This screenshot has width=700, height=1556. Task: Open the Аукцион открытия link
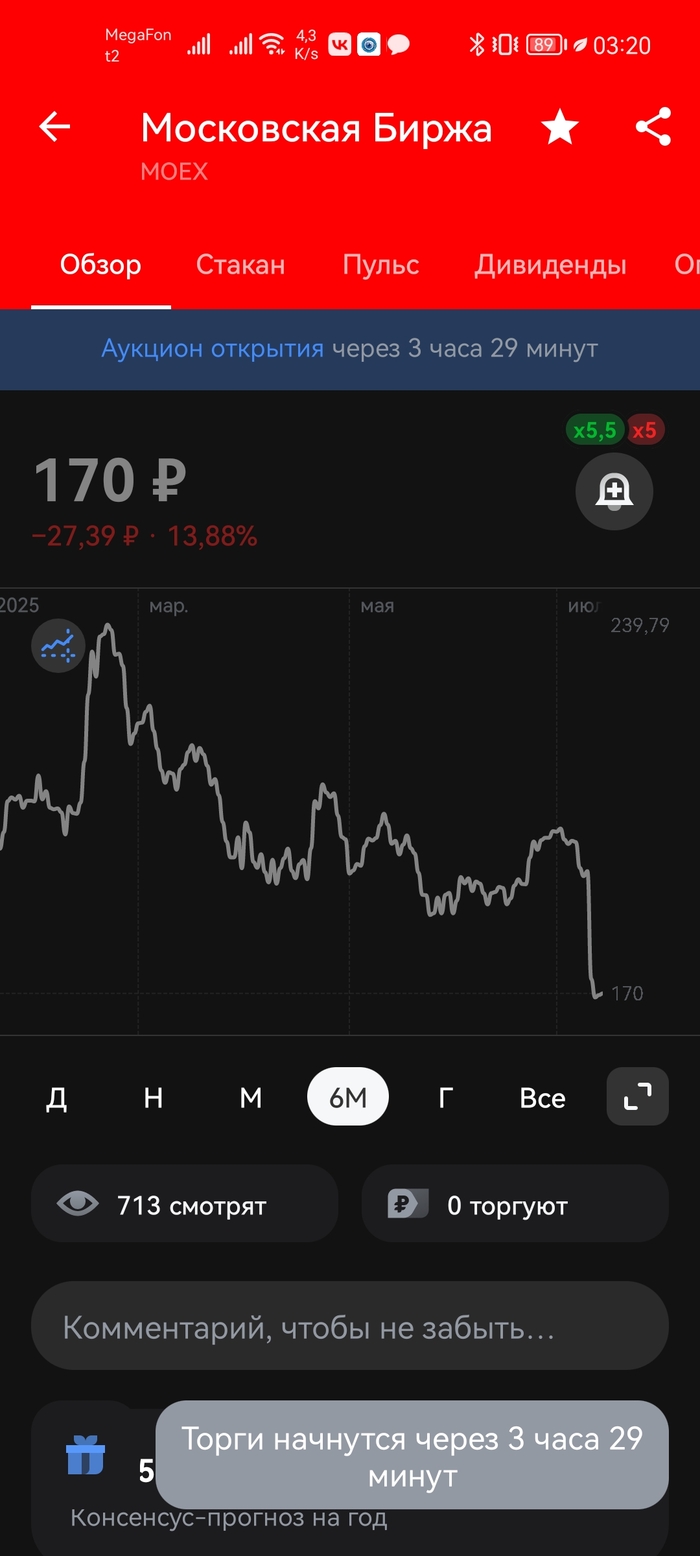pyautogui.click(x=212, y=349)
